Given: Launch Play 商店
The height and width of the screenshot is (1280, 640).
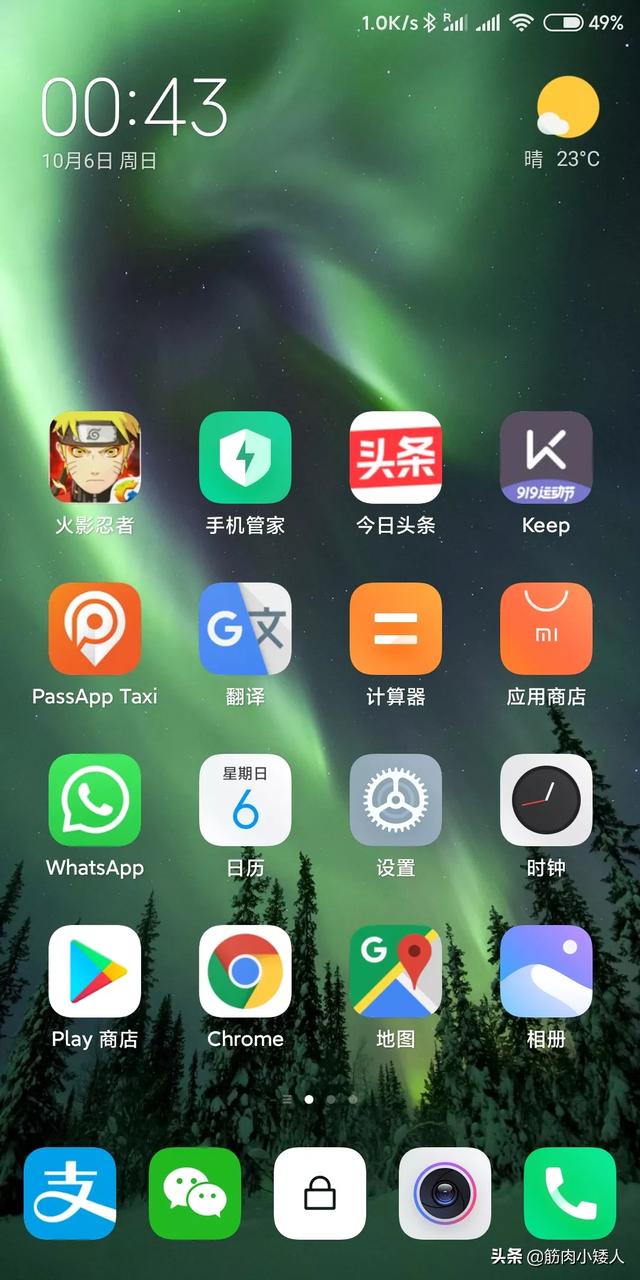Looking at the screenshot, I should pyautogui.click(x=95, y=971).
